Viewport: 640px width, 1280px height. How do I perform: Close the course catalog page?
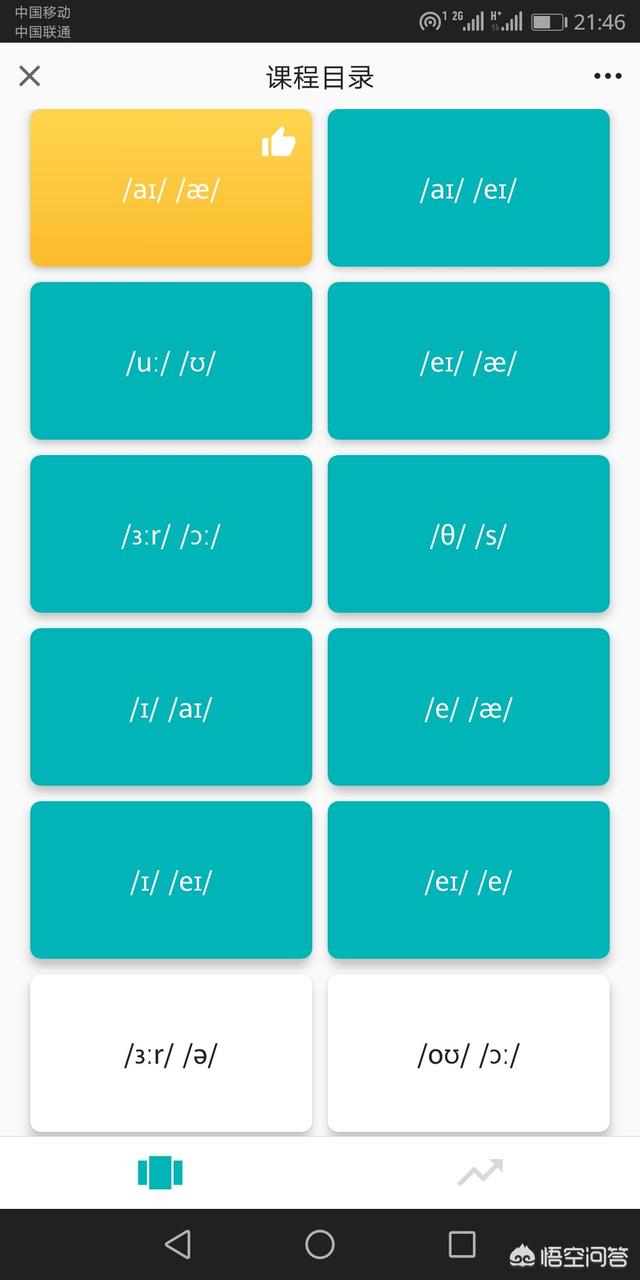30,76
